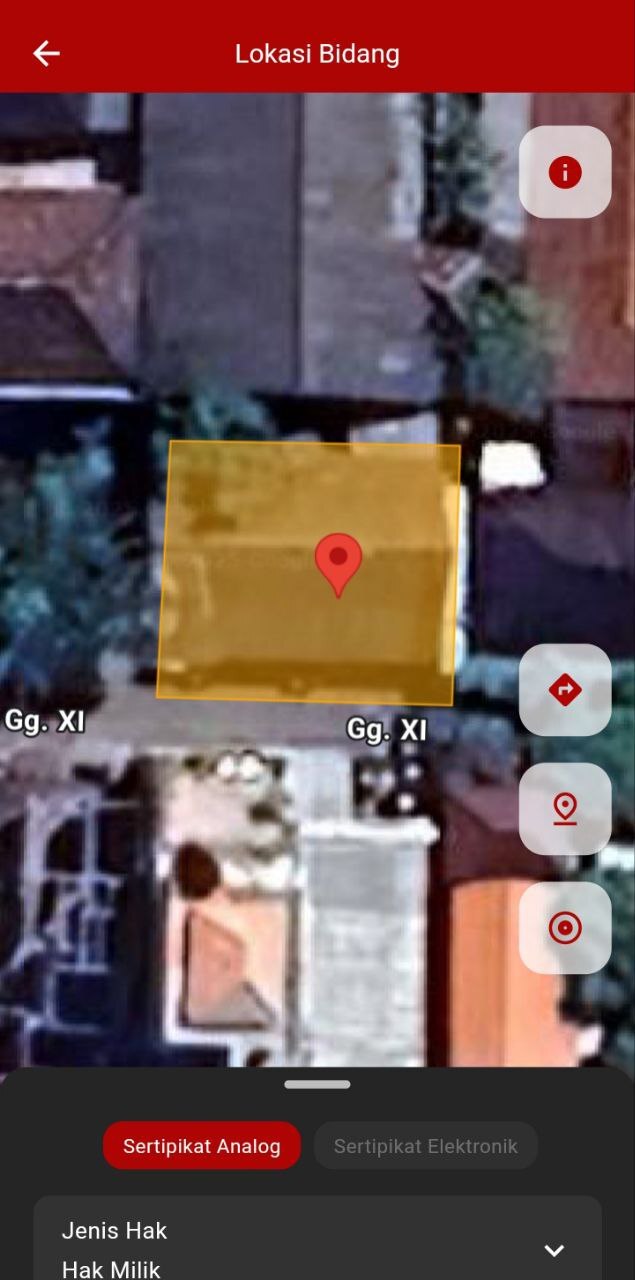Image resolution: width=635 pixels, height=1280 pixels.
Task: Tap the red marker on the parcel
Action: 338,562
